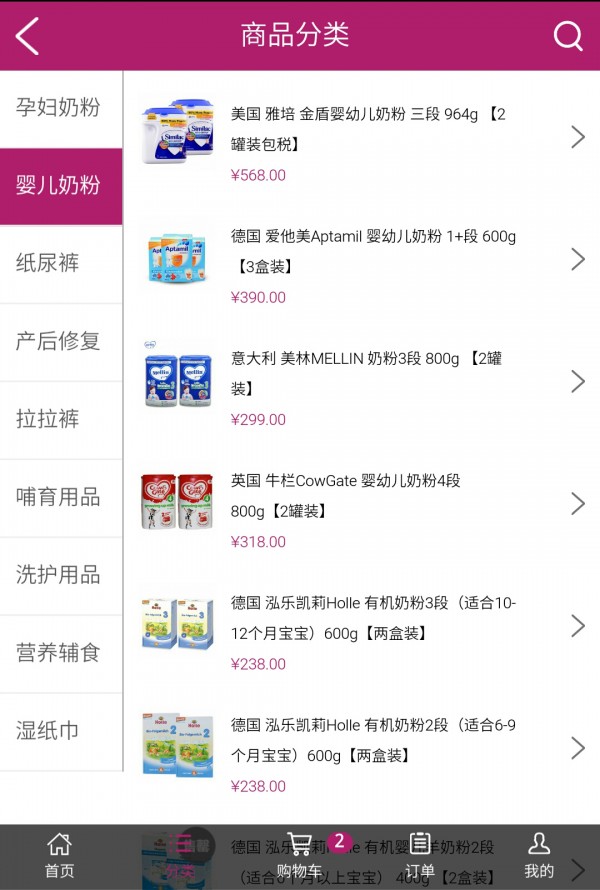Select the 婴儿奶粉 category
The width and height of the screenshot is (600, 890).
click(x=60, y=186)
